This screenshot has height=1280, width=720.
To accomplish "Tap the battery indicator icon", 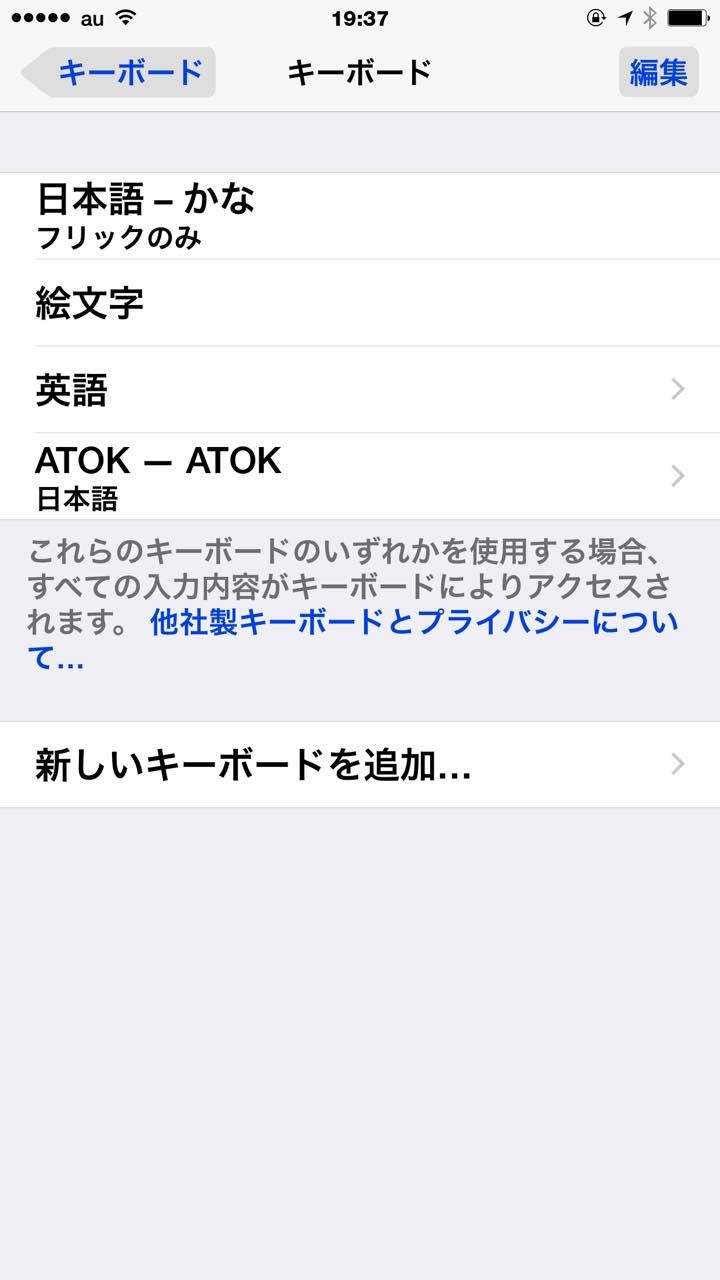I will [x=686, y=16].
